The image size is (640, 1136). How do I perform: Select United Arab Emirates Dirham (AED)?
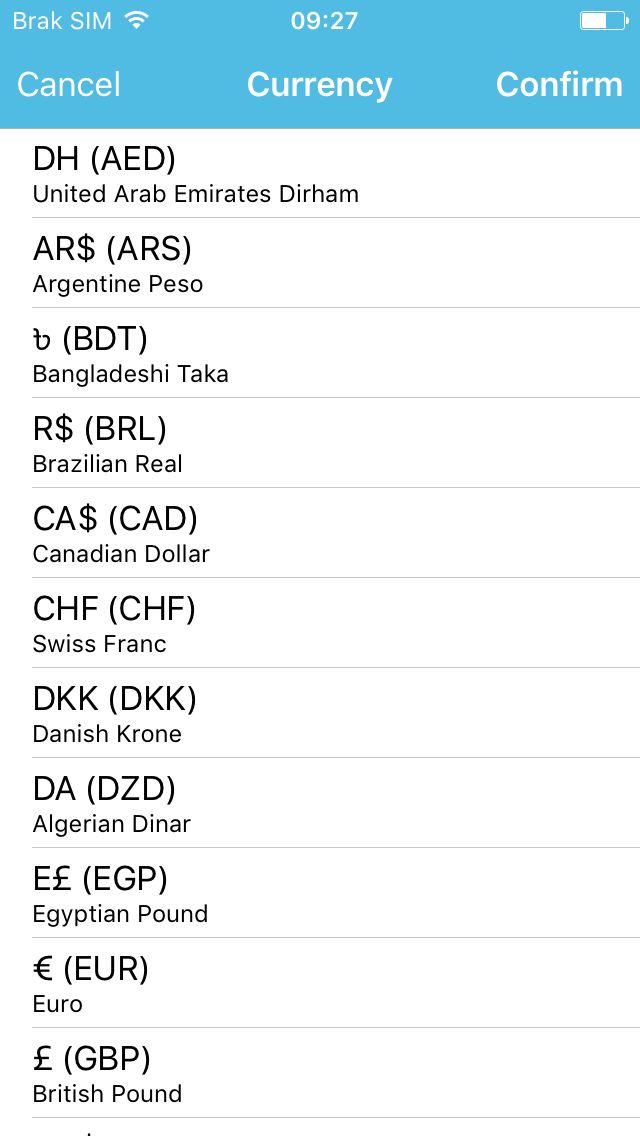tap(320, 173)
